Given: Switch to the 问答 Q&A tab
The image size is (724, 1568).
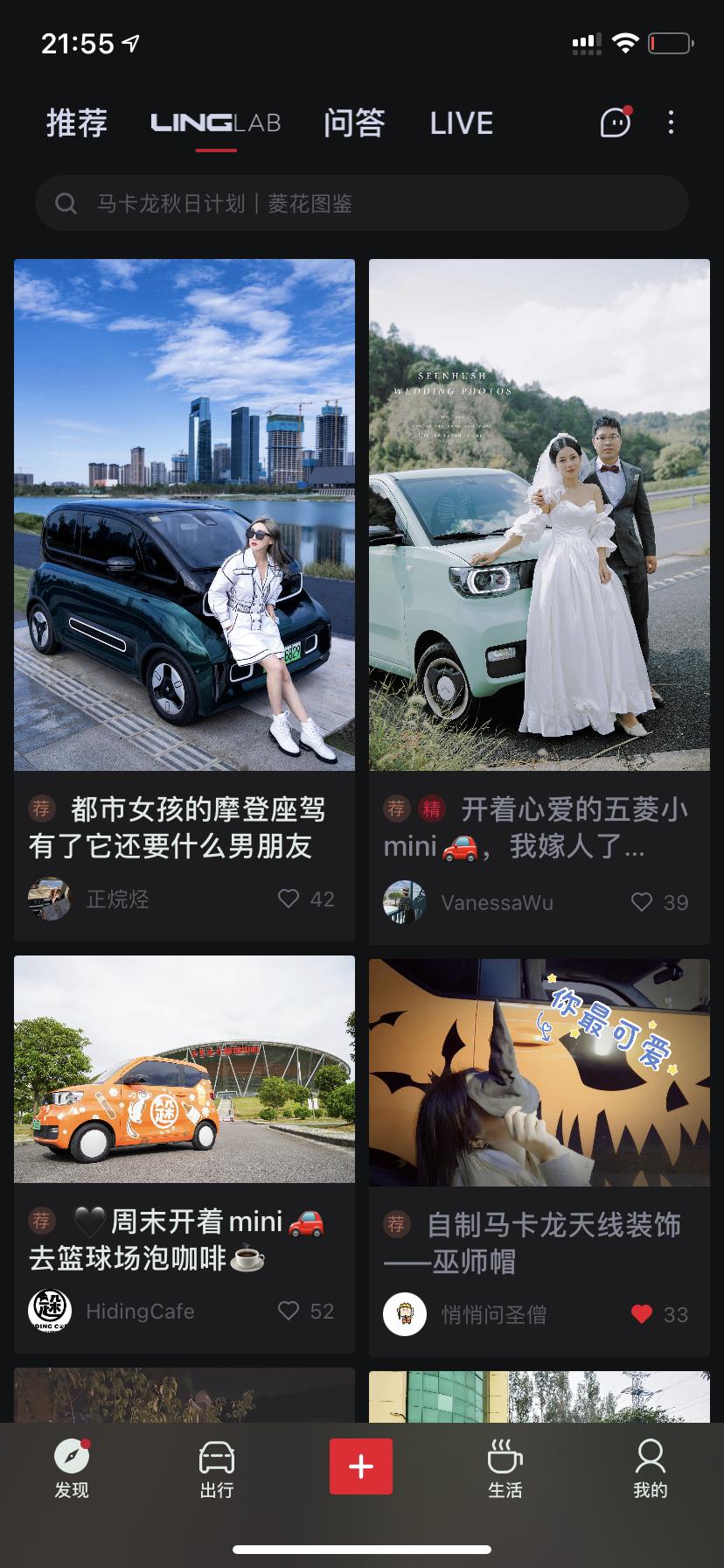Looking at the screenshot, I should [354, 123].
